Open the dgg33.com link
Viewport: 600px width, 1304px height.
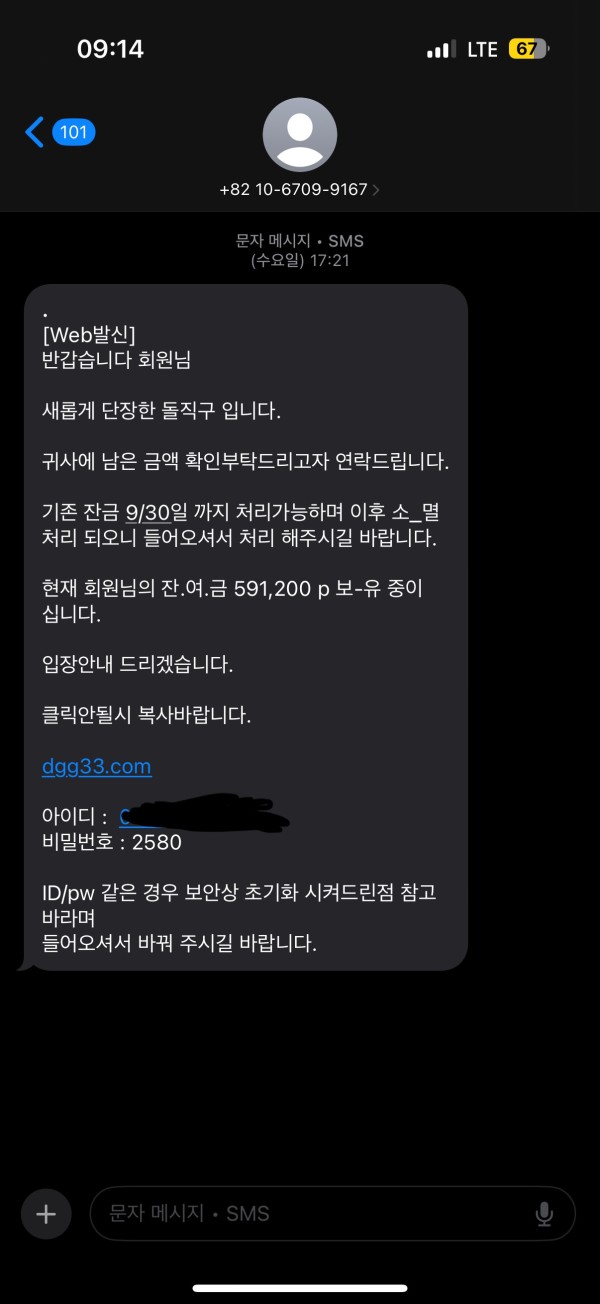click(97, 767)
